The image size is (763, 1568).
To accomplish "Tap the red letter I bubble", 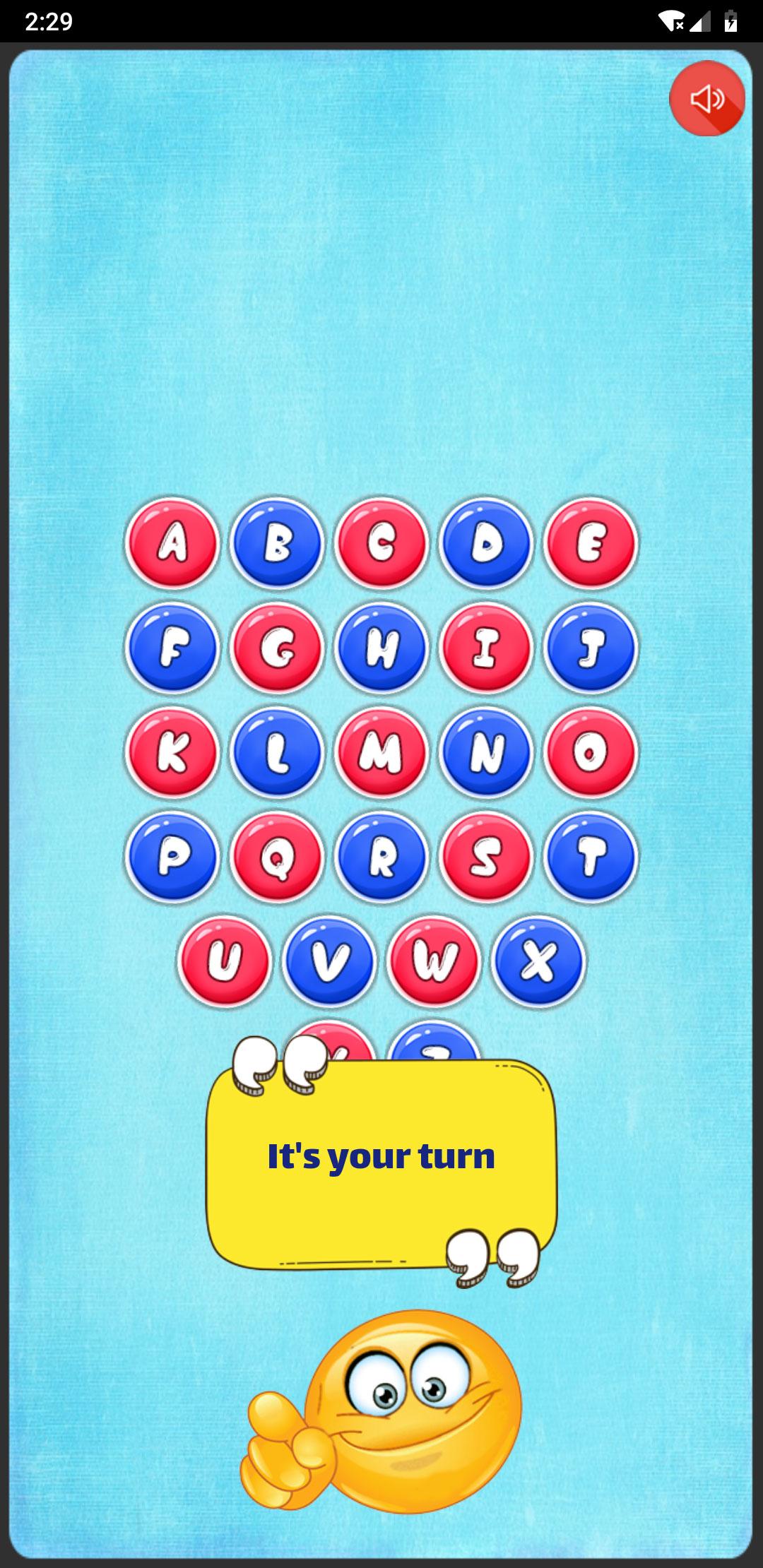I will 486,648.
